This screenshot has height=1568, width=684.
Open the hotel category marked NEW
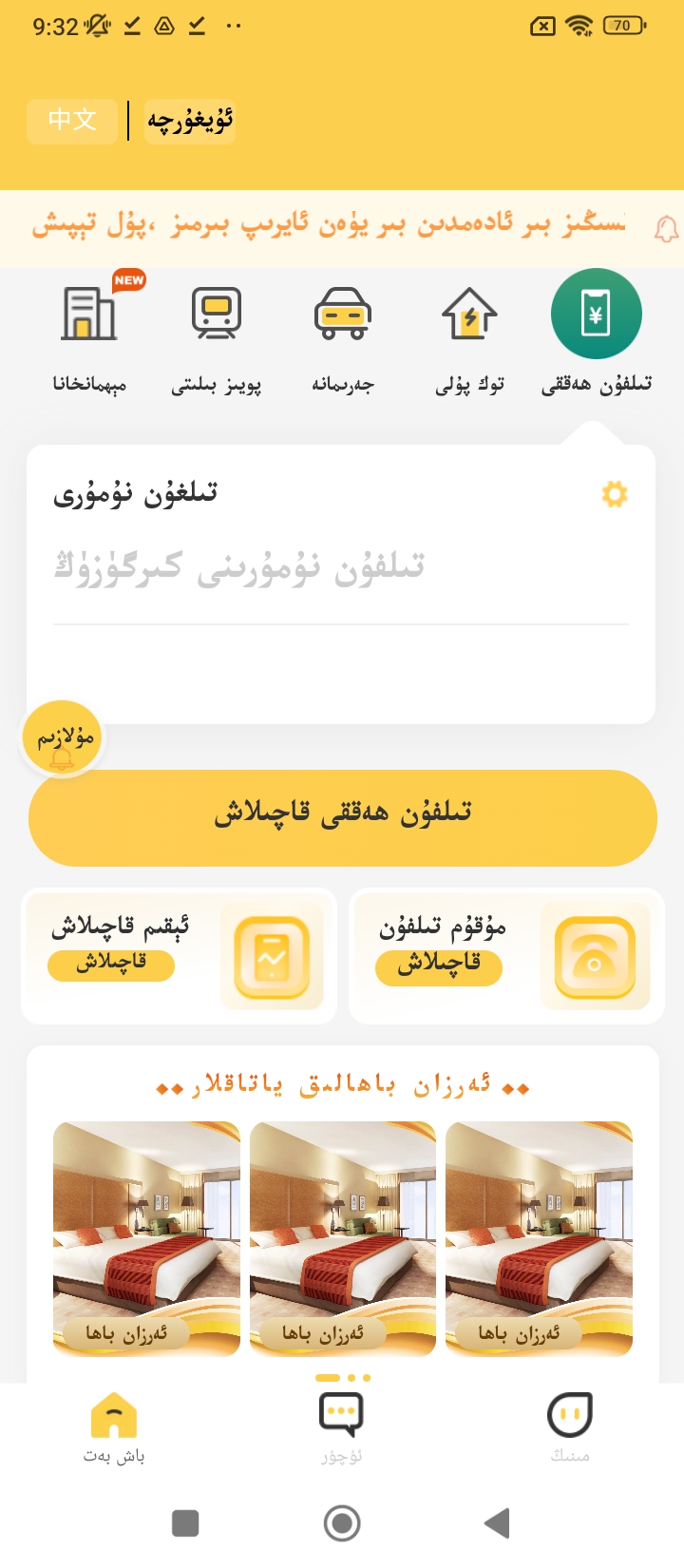(90, 333)
